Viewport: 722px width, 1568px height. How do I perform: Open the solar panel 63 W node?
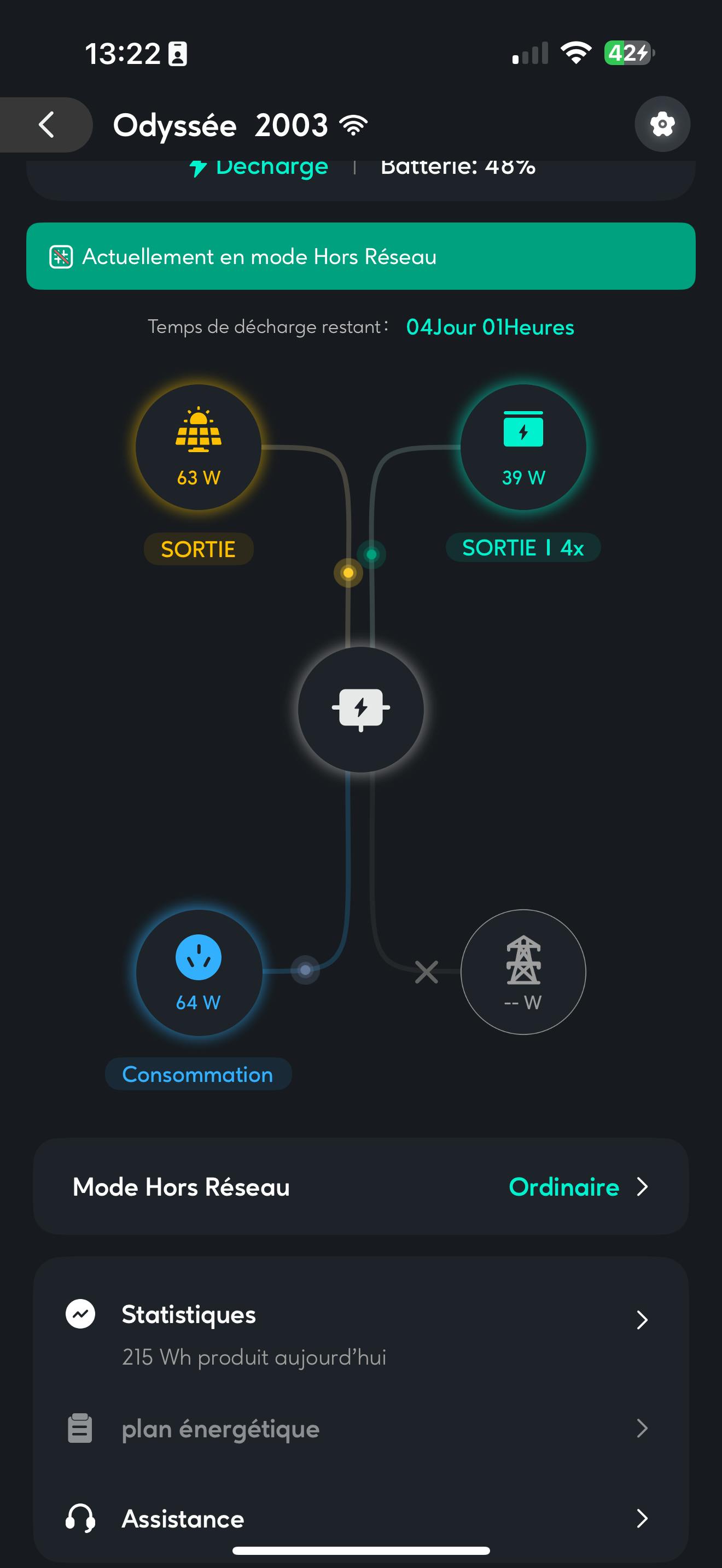pyautogui.click(x=199, y=447)
